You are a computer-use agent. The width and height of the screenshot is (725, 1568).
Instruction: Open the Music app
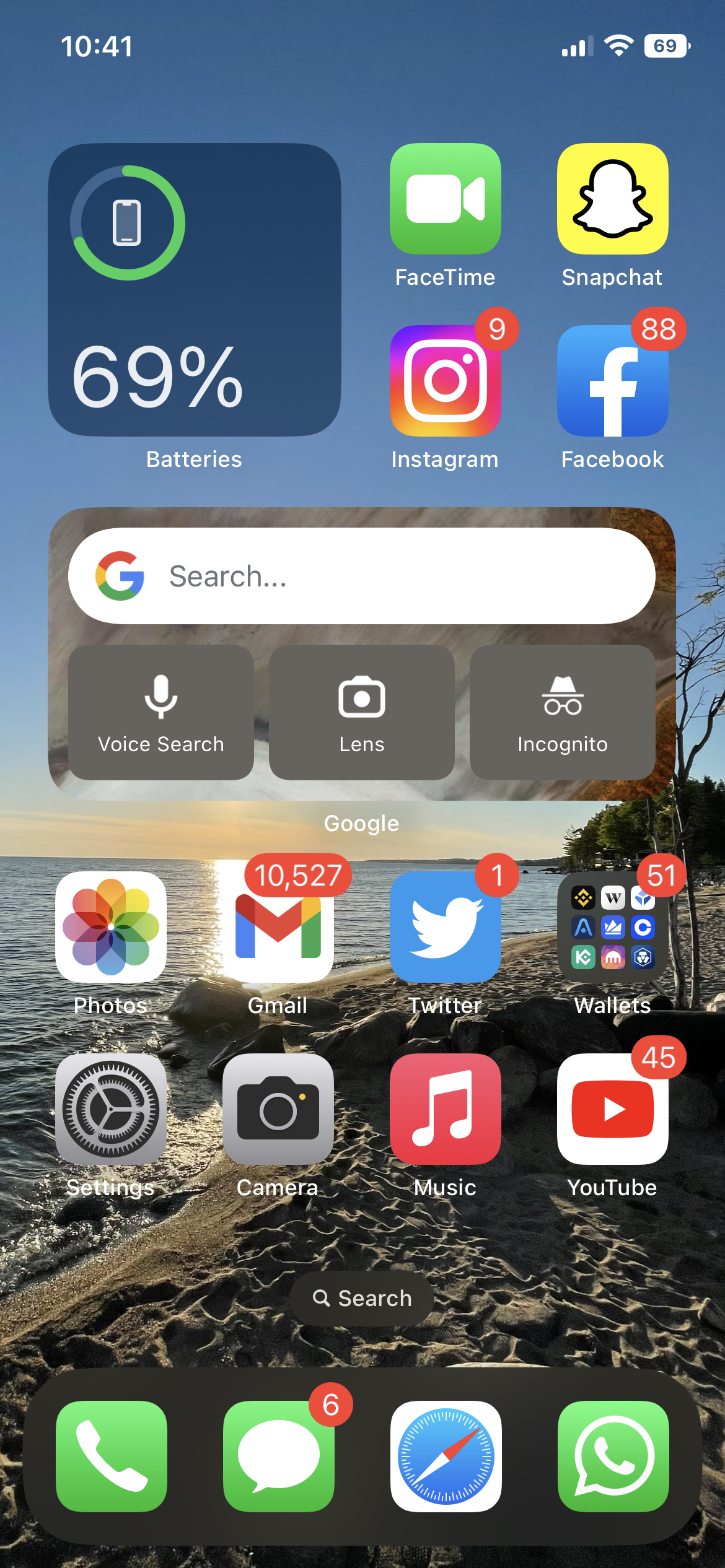pos(445,1109)
